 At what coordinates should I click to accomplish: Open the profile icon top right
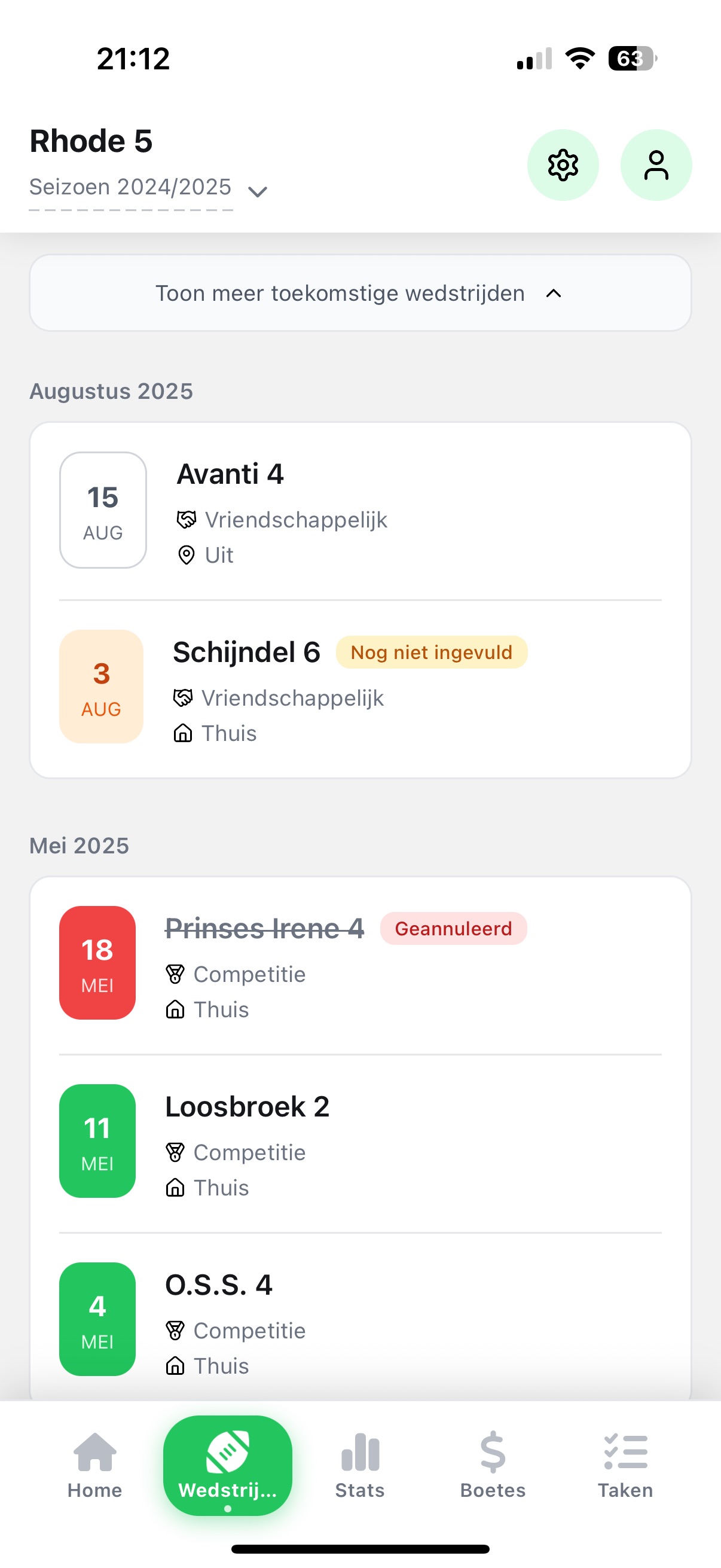click(x=656, y=164)
